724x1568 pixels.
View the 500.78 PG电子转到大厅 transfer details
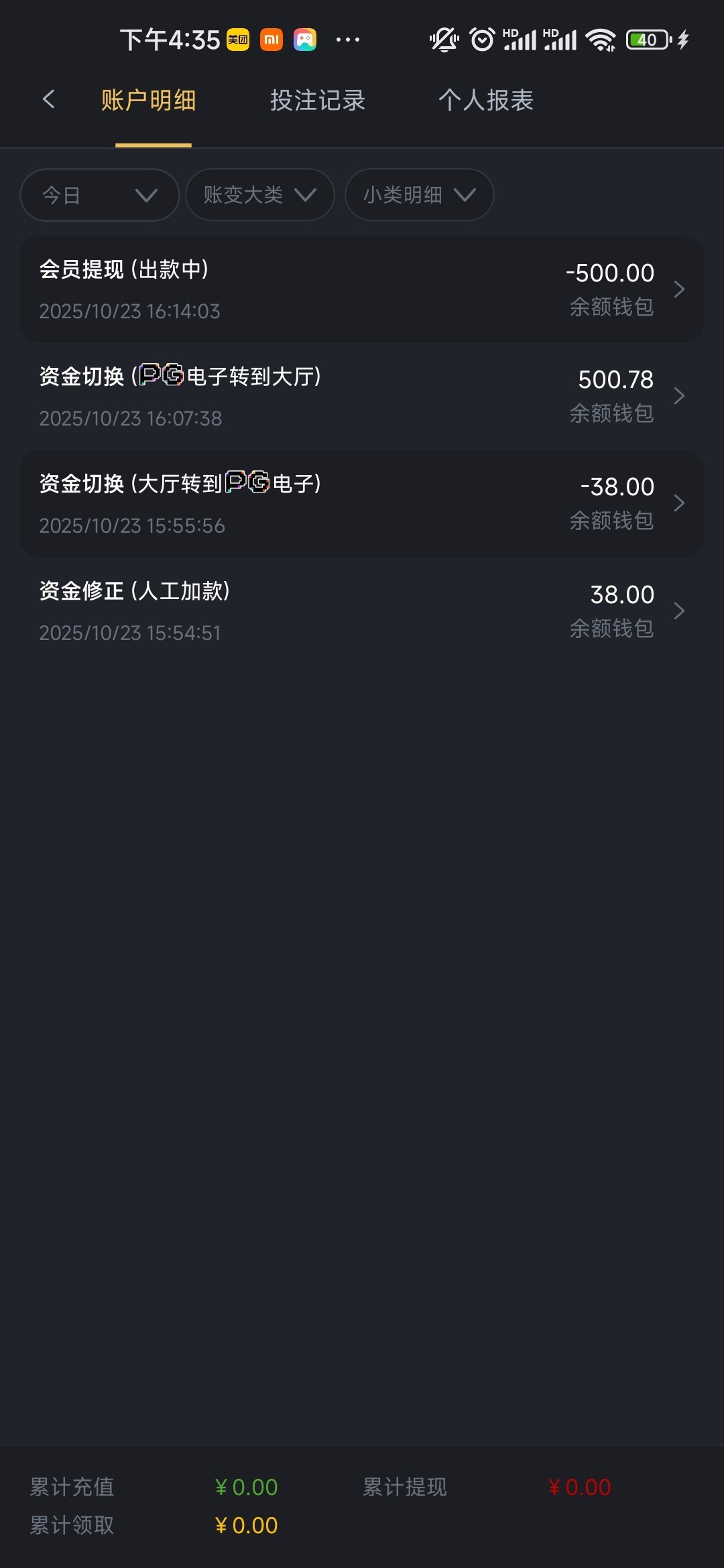[362, 396]
